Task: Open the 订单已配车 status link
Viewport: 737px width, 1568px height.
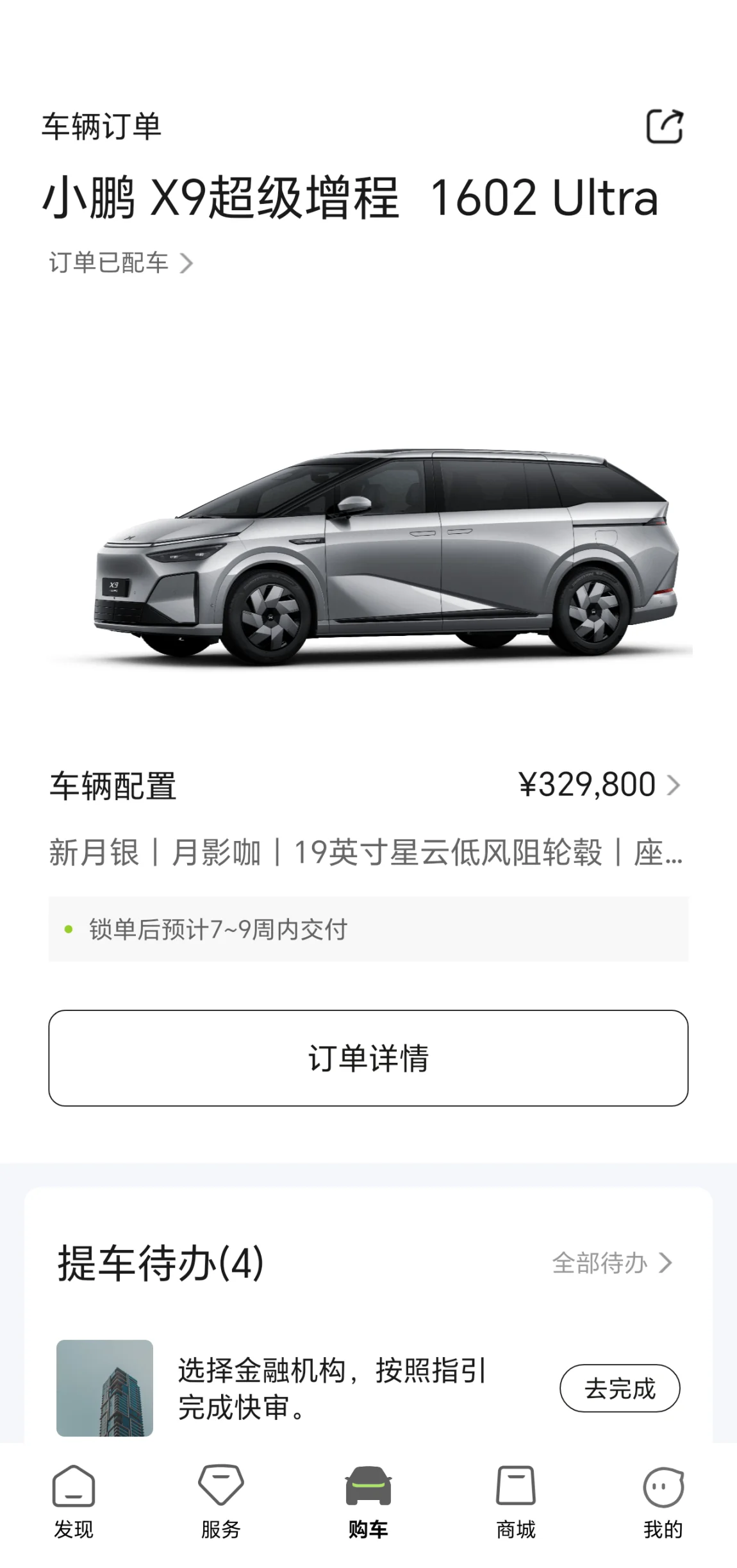Action: pos(120,263)
